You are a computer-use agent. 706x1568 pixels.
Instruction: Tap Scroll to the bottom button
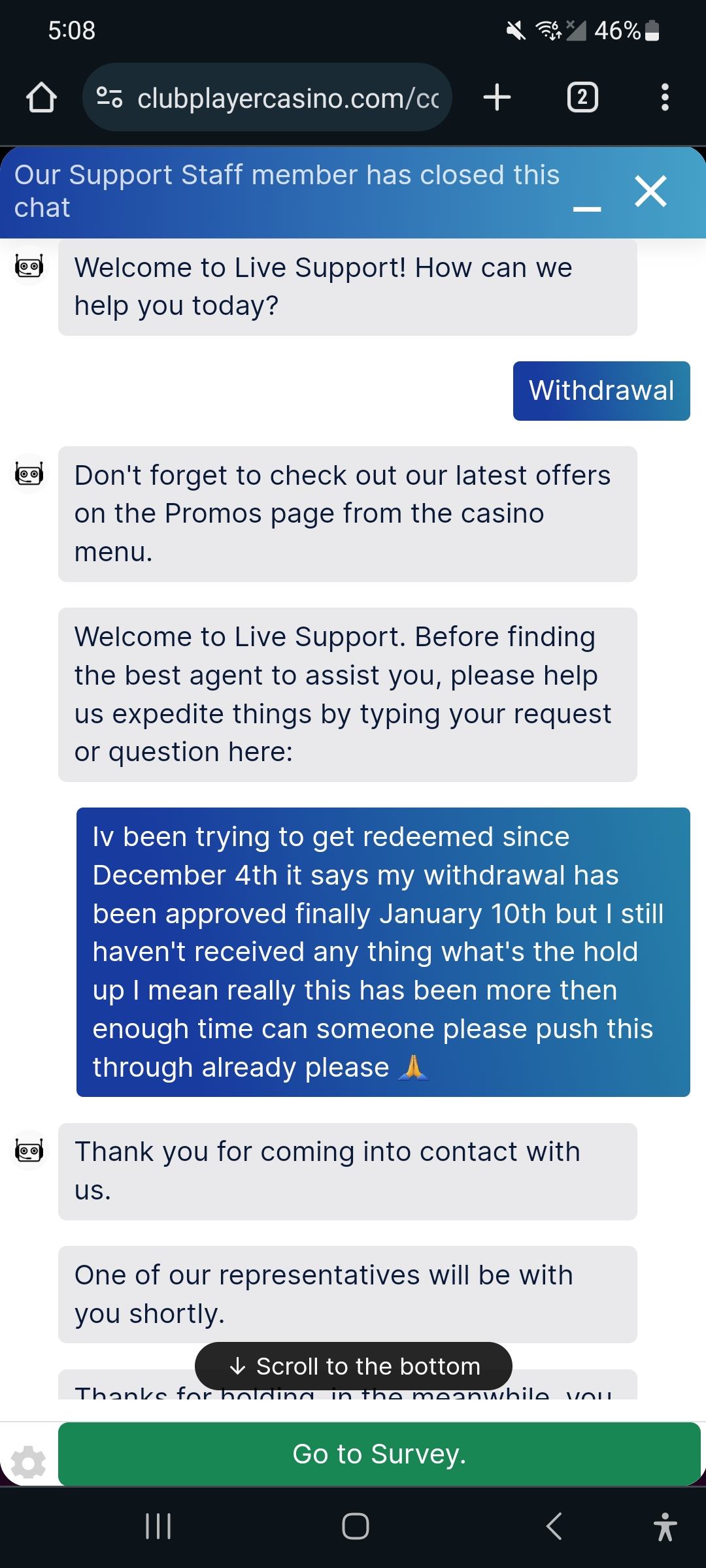(354, 1366)
